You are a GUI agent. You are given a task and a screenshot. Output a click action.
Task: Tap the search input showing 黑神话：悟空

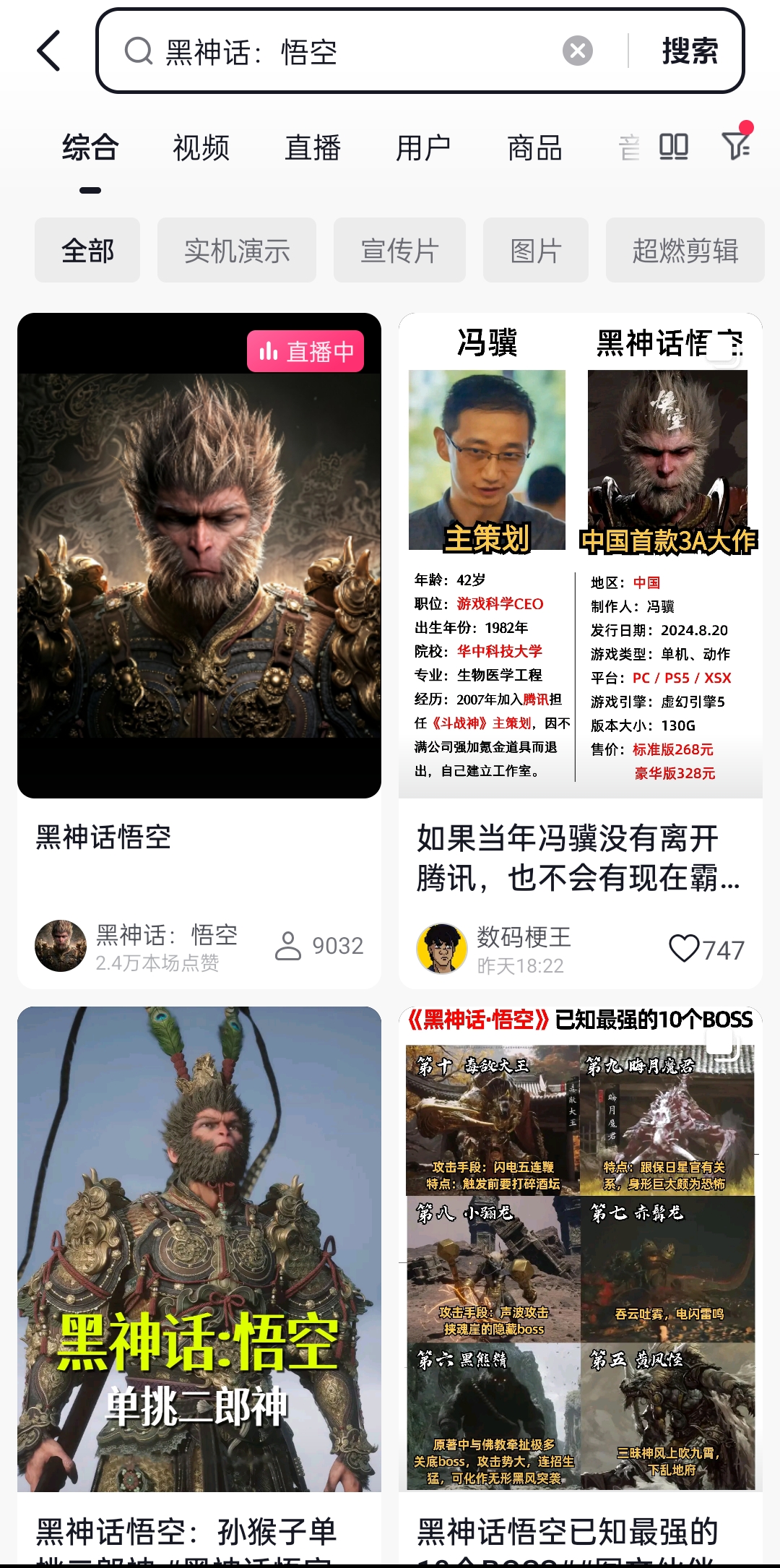click(289, 51)
